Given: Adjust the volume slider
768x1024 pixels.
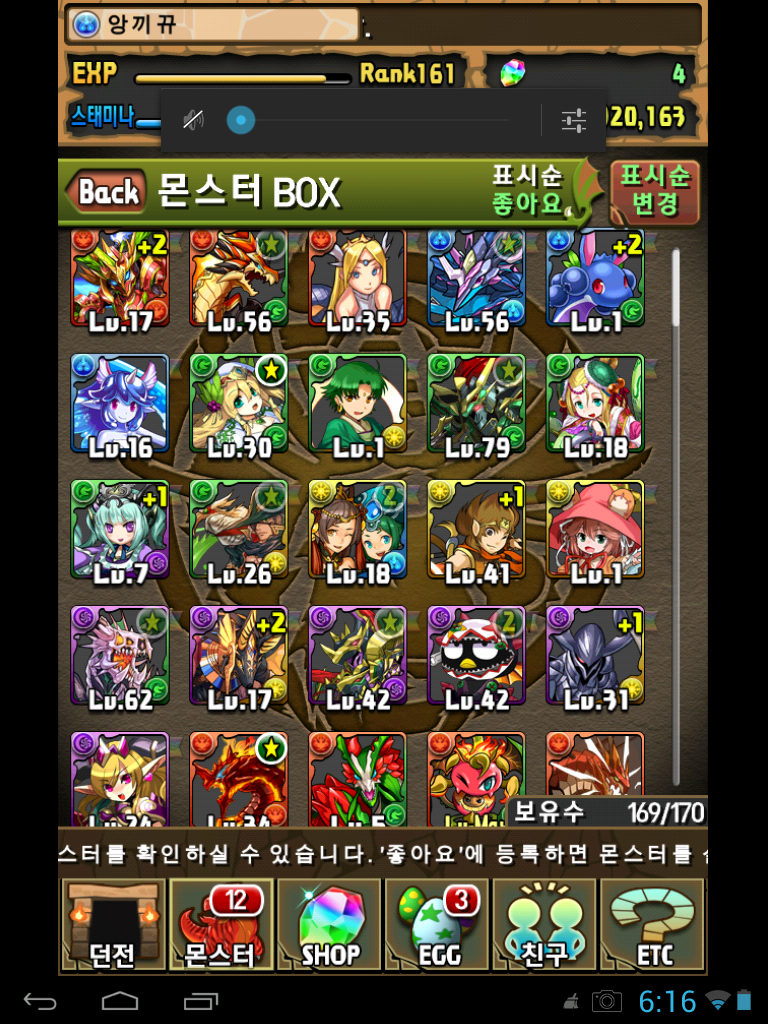Looking at the screenshot, I should pyautogui.click(x=241, y=121).
